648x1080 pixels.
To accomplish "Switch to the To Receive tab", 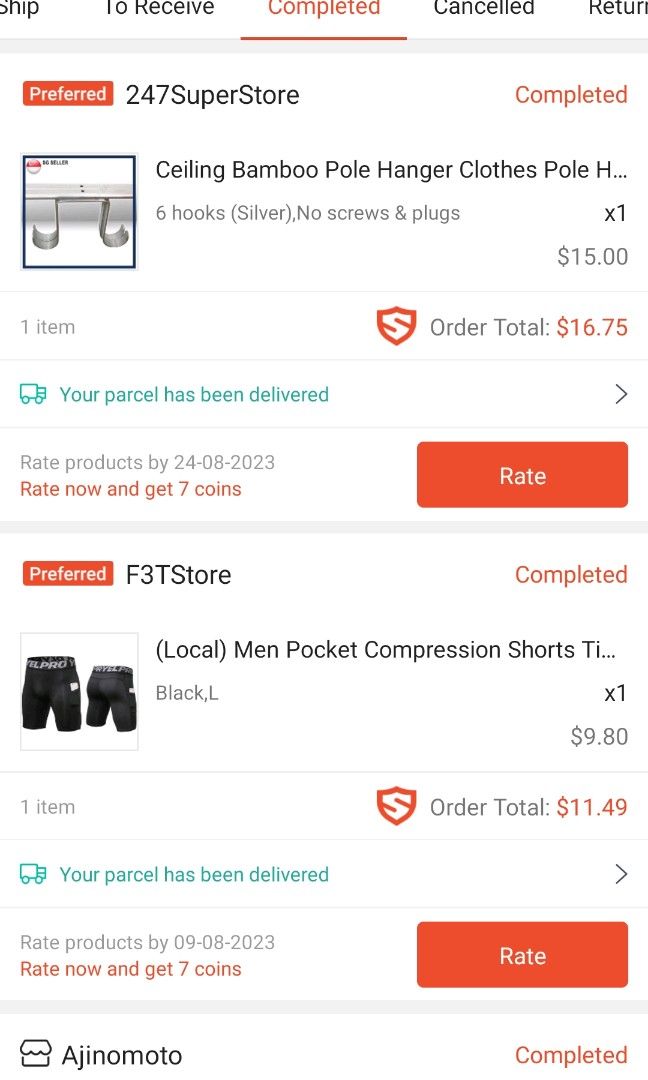I will 159,9.
